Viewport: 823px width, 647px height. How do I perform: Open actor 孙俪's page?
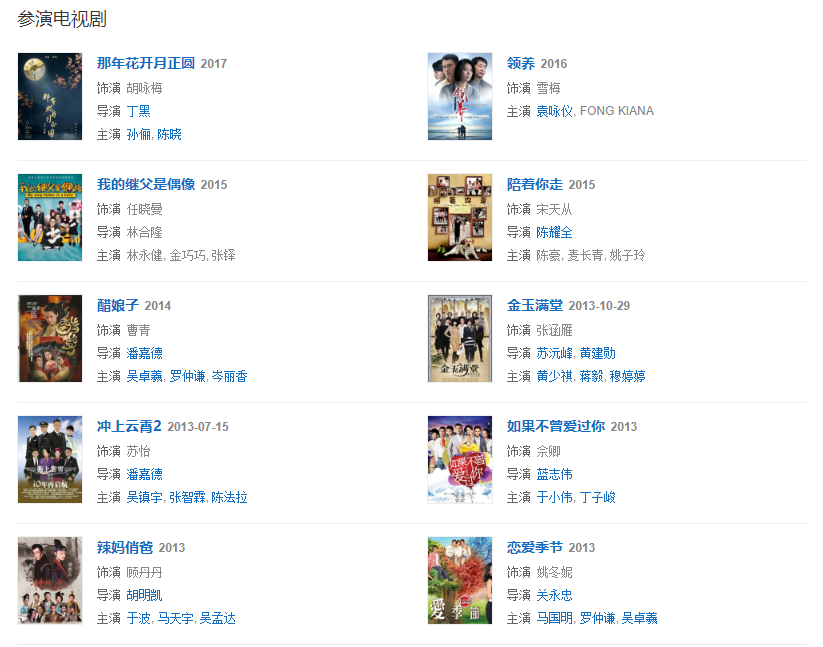coord(139,134)
